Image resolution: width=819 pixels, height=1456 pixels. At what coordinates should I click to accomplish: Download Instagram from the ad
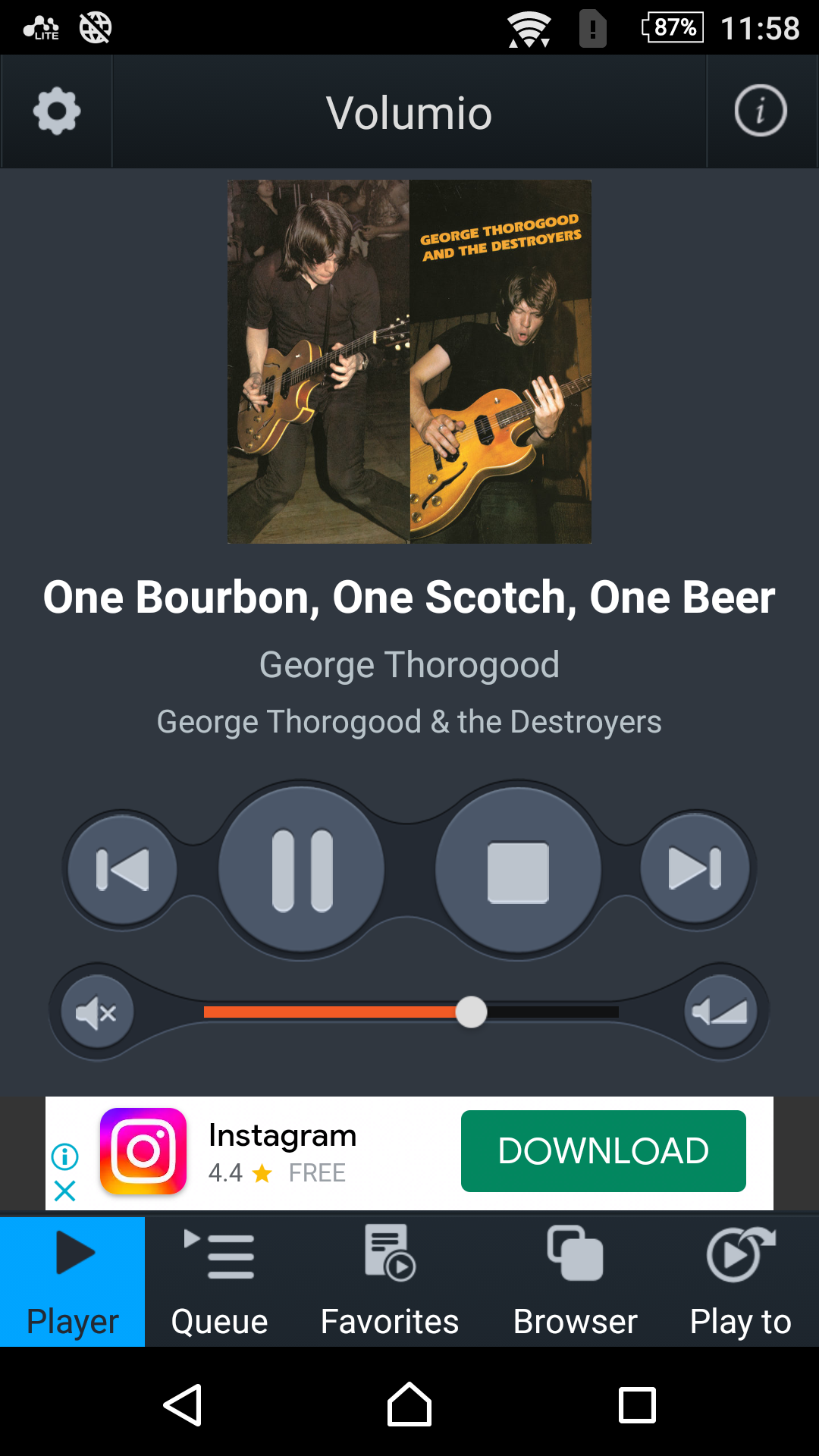(604, 1151)
